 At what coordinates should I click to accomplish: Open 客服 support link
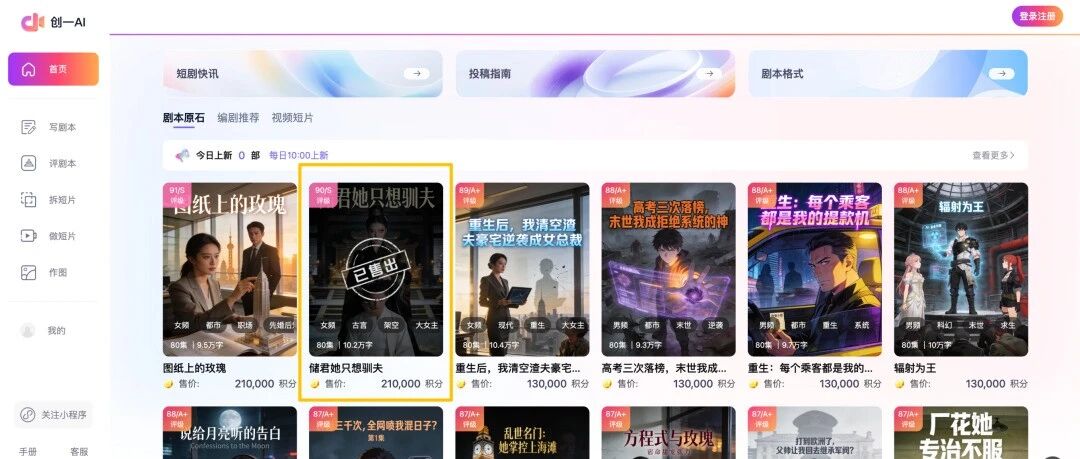[79, 452]
